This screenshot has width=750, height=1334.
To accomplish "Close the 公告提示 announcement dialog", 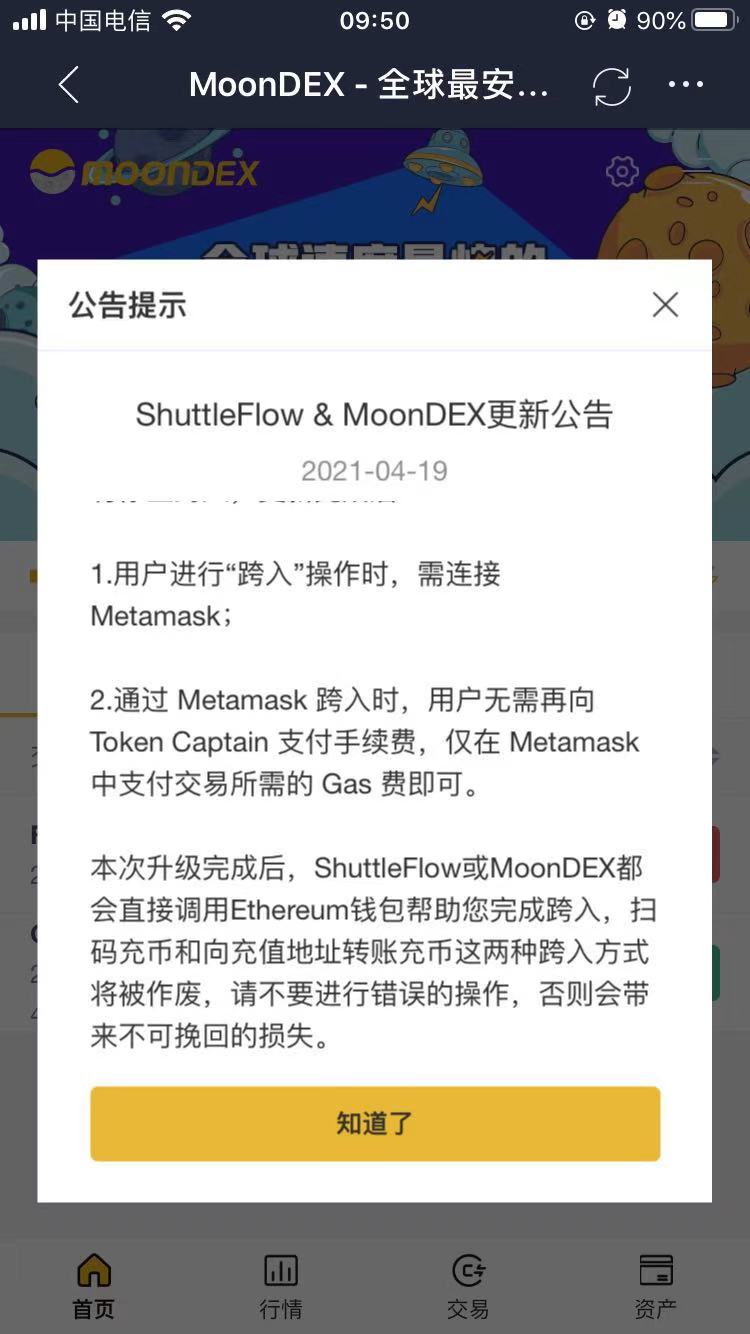I will [665, 305].
